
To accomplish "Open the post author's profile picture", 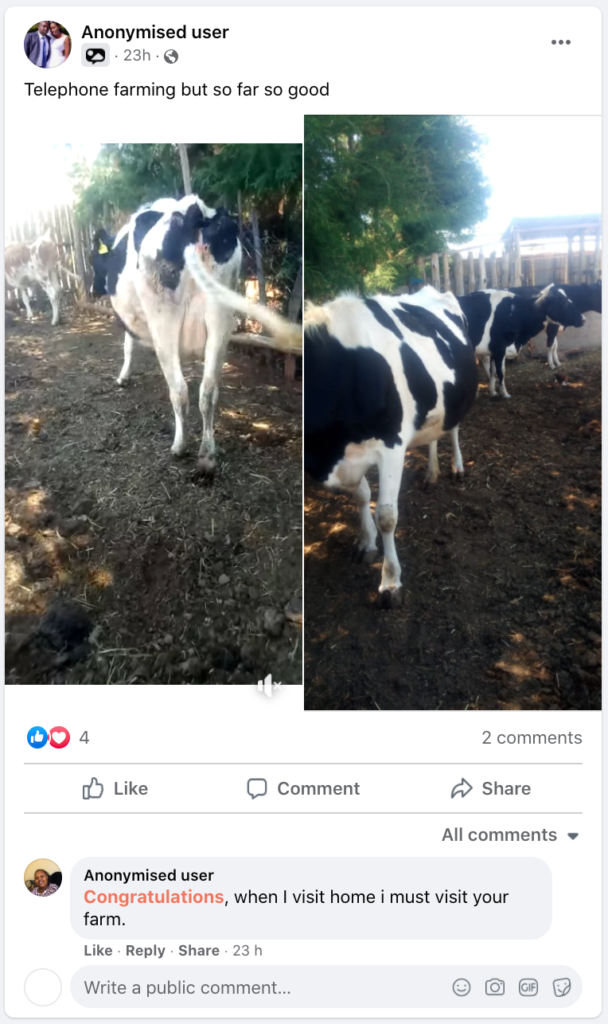I will pos(47,44).
